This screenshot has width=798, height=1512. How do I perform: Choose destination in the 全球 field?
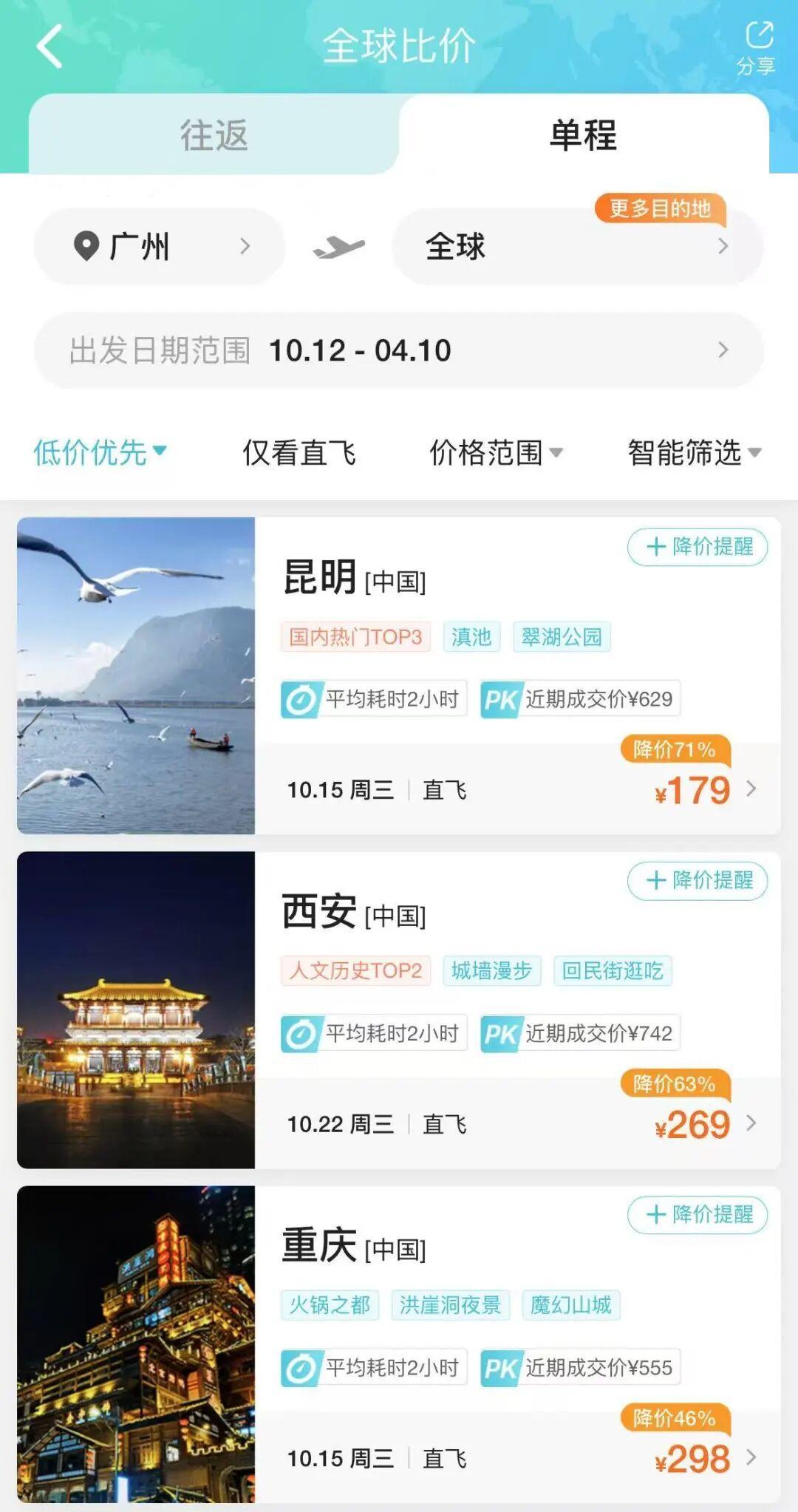click(576, 247)
